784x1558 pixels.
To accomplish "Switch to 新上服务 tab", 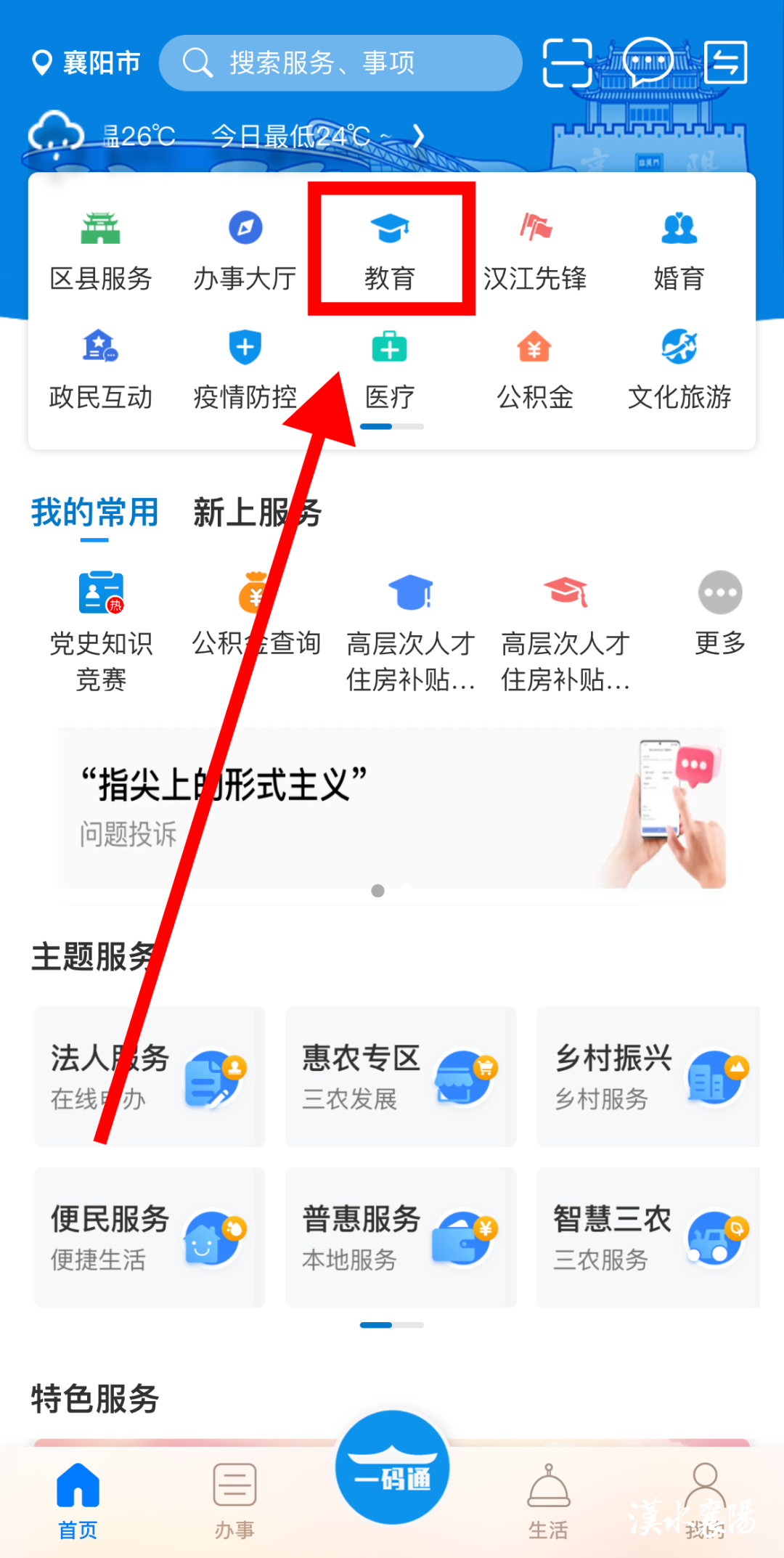I will [x=257, y=513].
